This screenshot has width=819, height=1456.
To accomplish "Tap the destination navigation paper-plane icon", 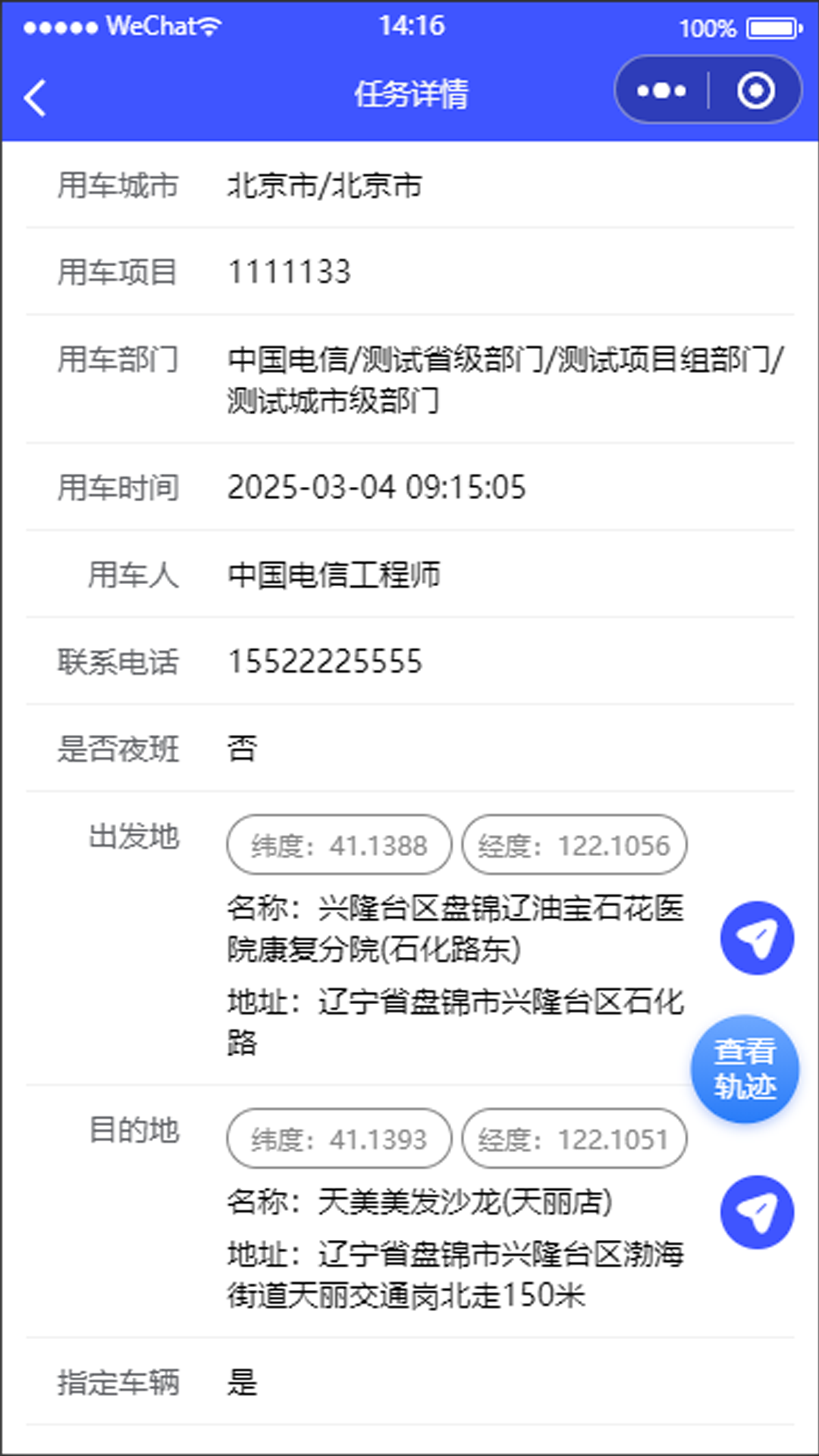I will tap(757, 1212).
